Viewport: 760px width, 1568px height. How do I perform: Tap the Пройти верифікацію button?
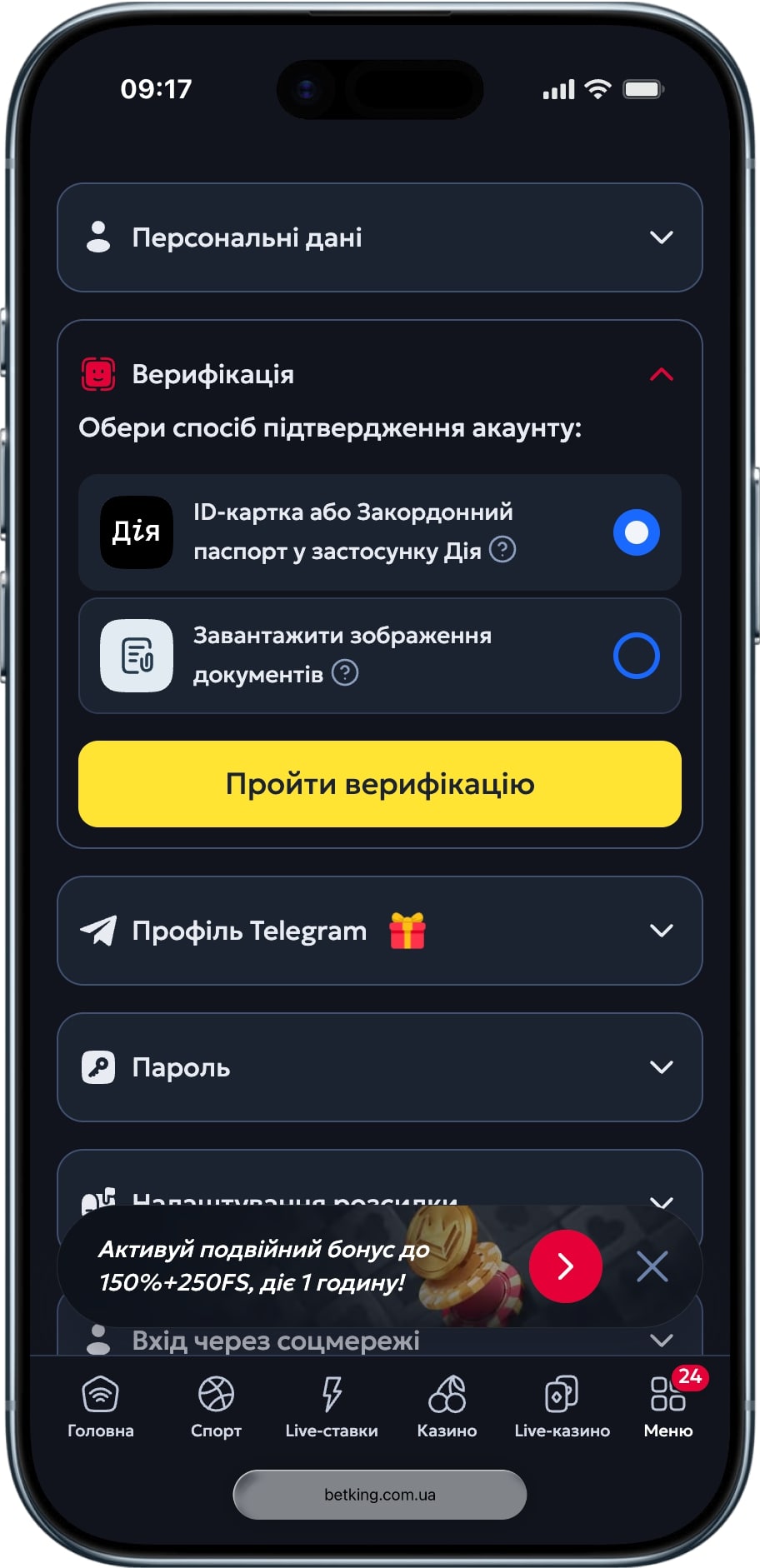[x=379, y=784]
